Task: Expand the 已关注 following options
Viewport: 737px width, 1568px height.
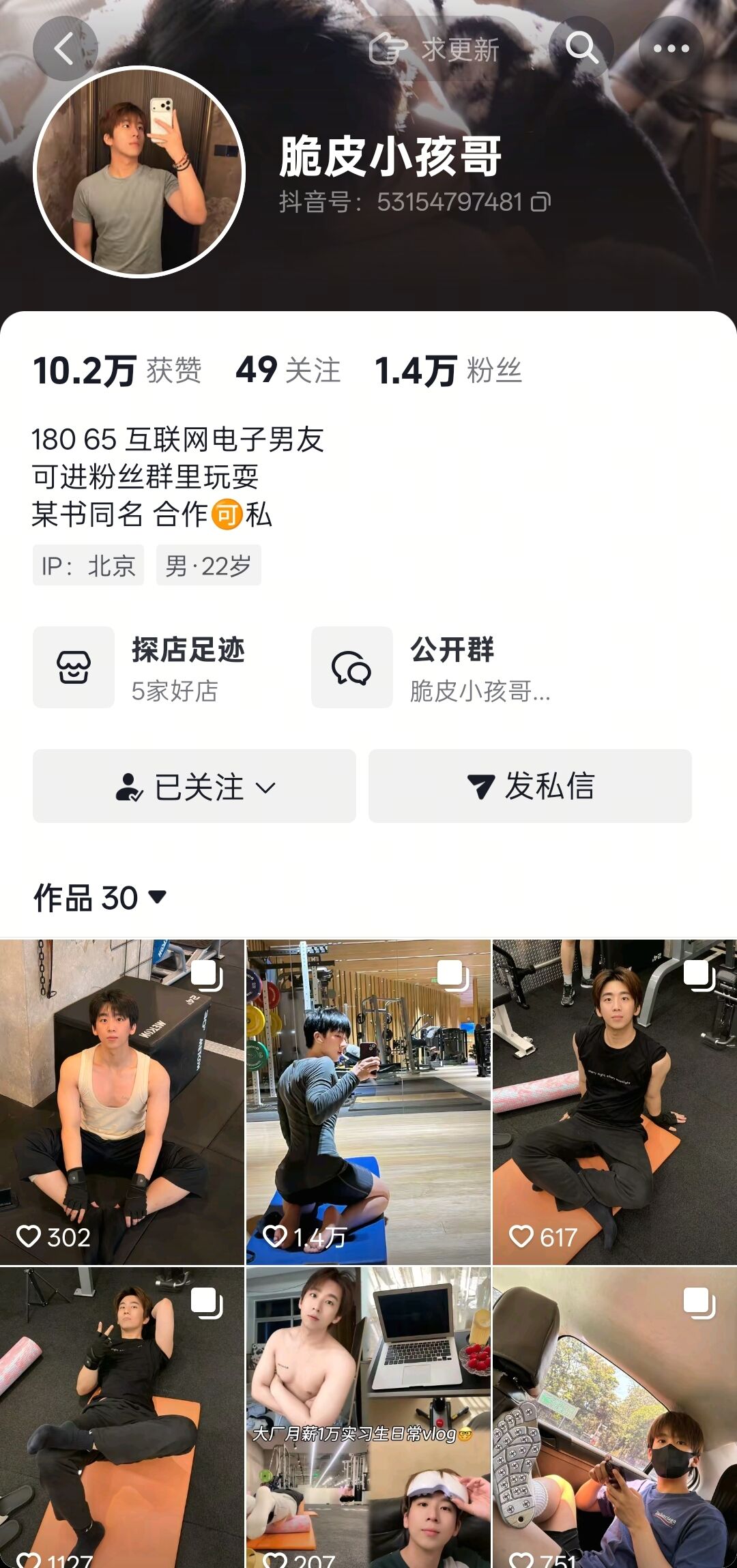Action: click(x=194, y=786)
